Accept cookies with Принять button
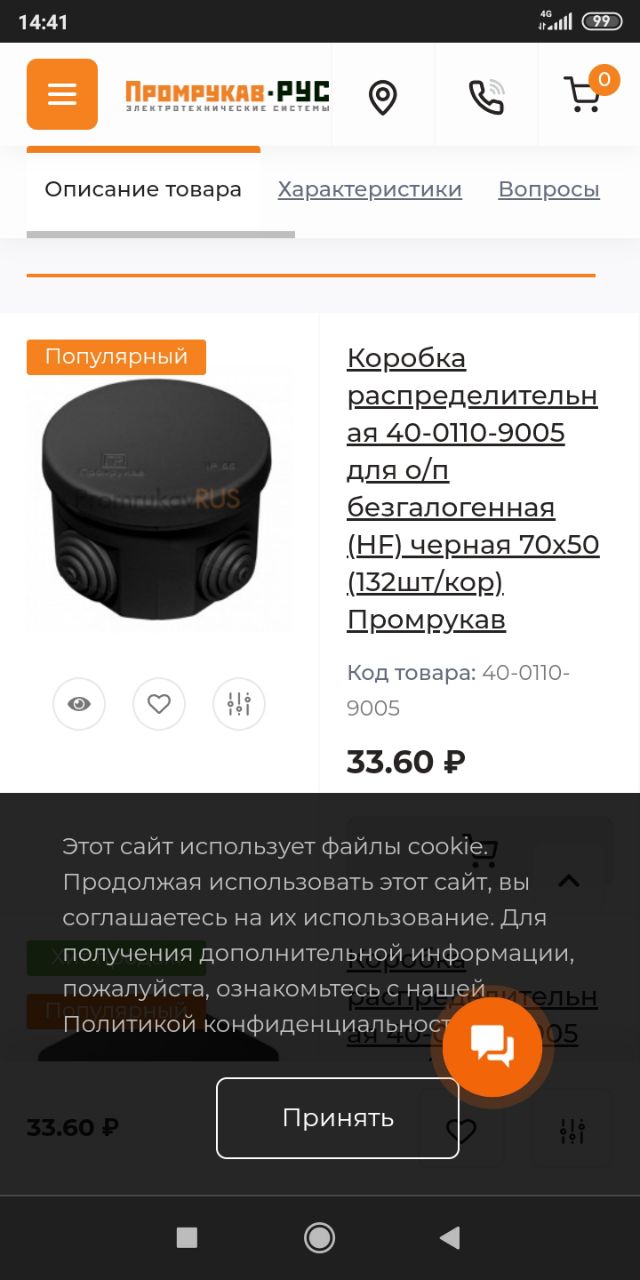 tap(338, 1118)
